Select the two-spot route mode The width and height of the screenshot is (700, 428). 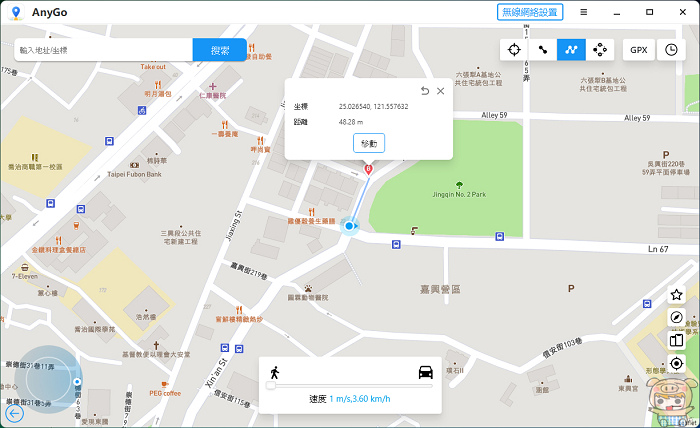pyautogui.click(x=543, y=49)
